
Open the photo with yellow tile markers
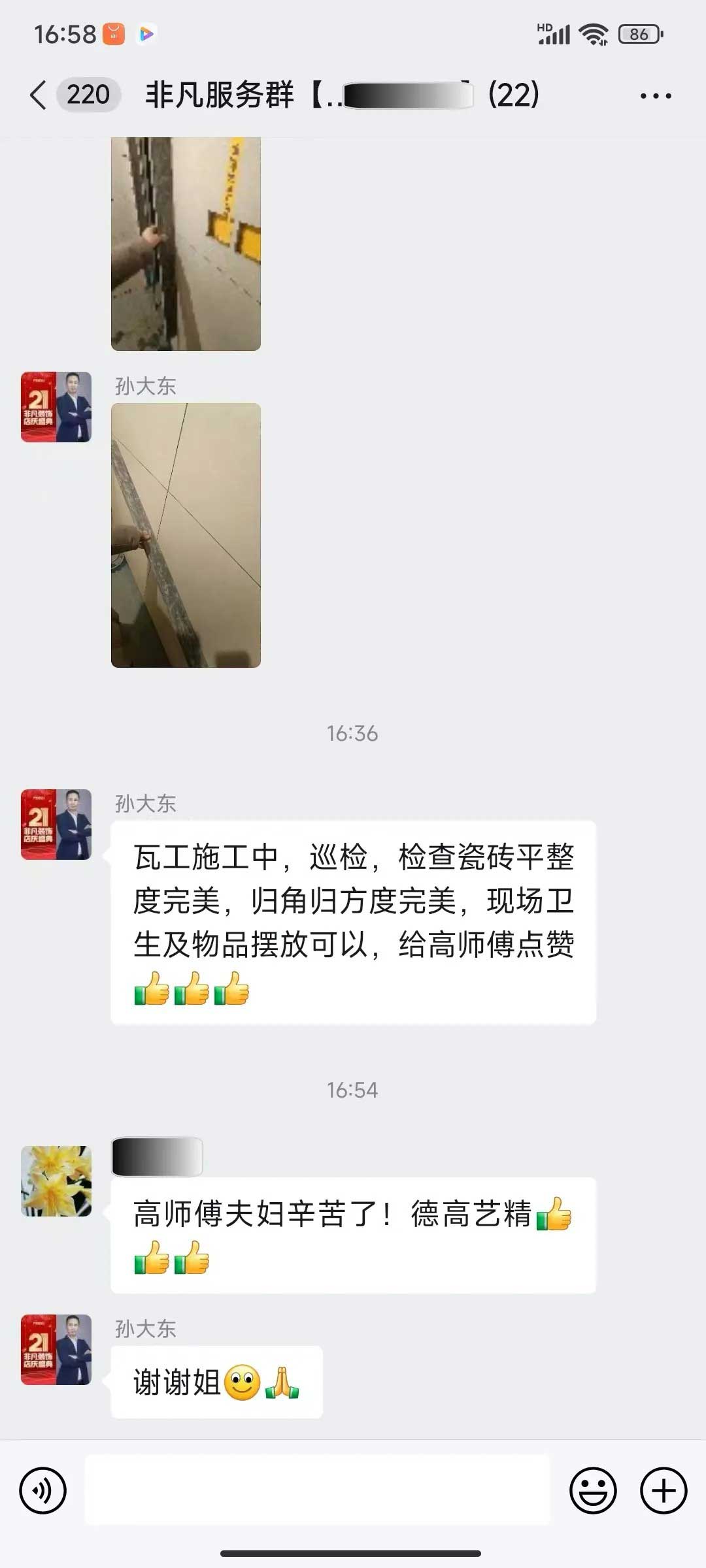[x=186, y=244]
